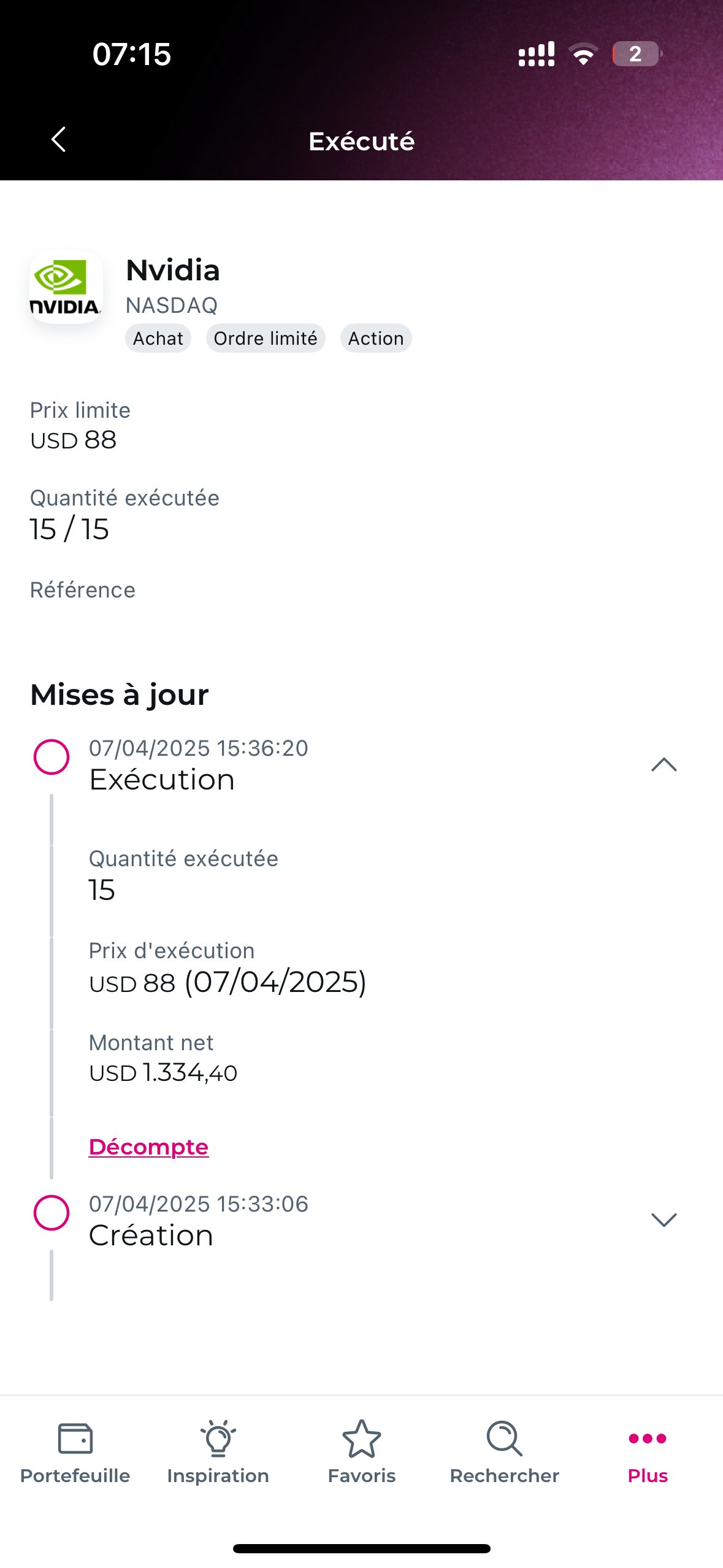Collapse the Exécution update details

tap(664, 764)
